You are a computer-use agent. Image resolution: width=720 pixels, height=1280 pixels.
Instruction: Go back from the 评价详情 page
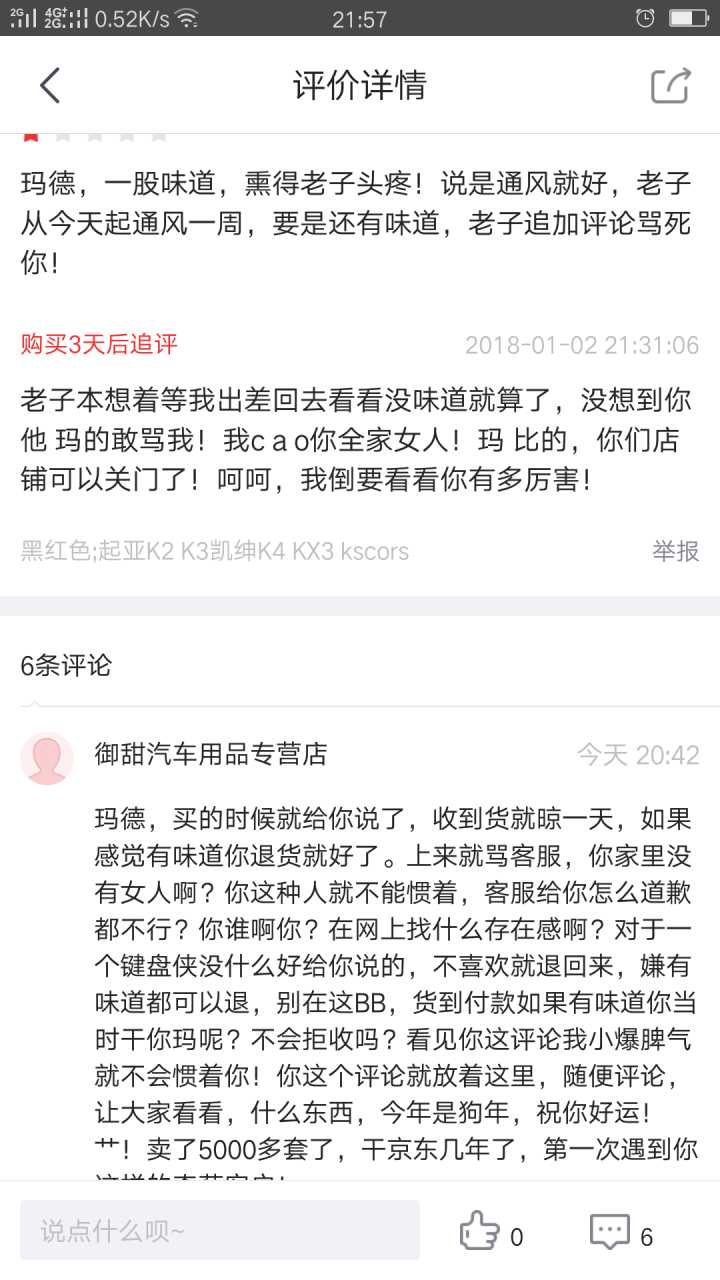(50, 86)
